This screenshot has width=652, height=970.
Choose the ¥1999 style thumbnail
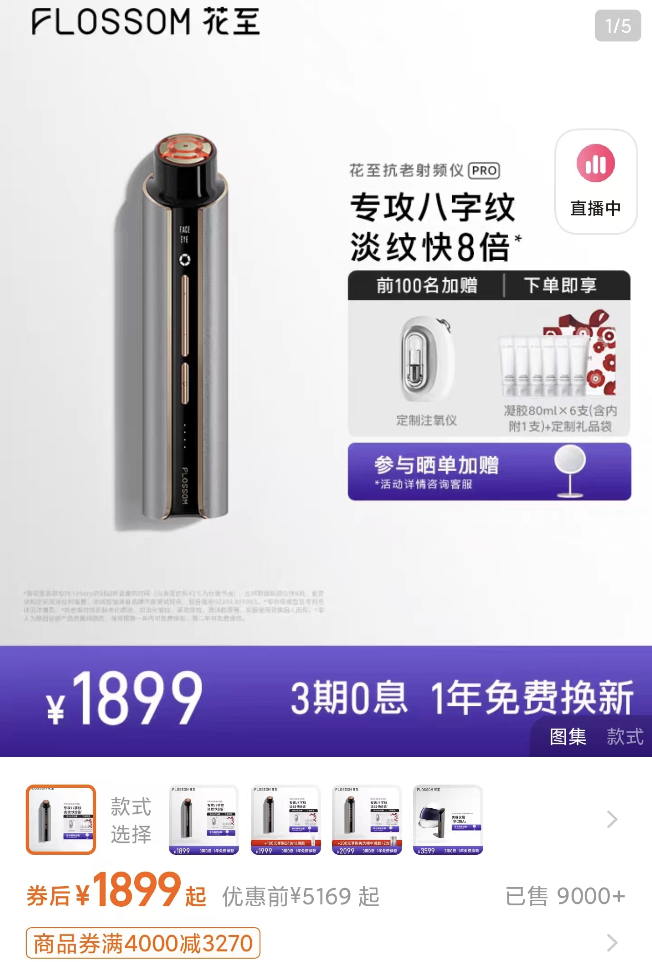pyautogui.click(x=285, y=820)
